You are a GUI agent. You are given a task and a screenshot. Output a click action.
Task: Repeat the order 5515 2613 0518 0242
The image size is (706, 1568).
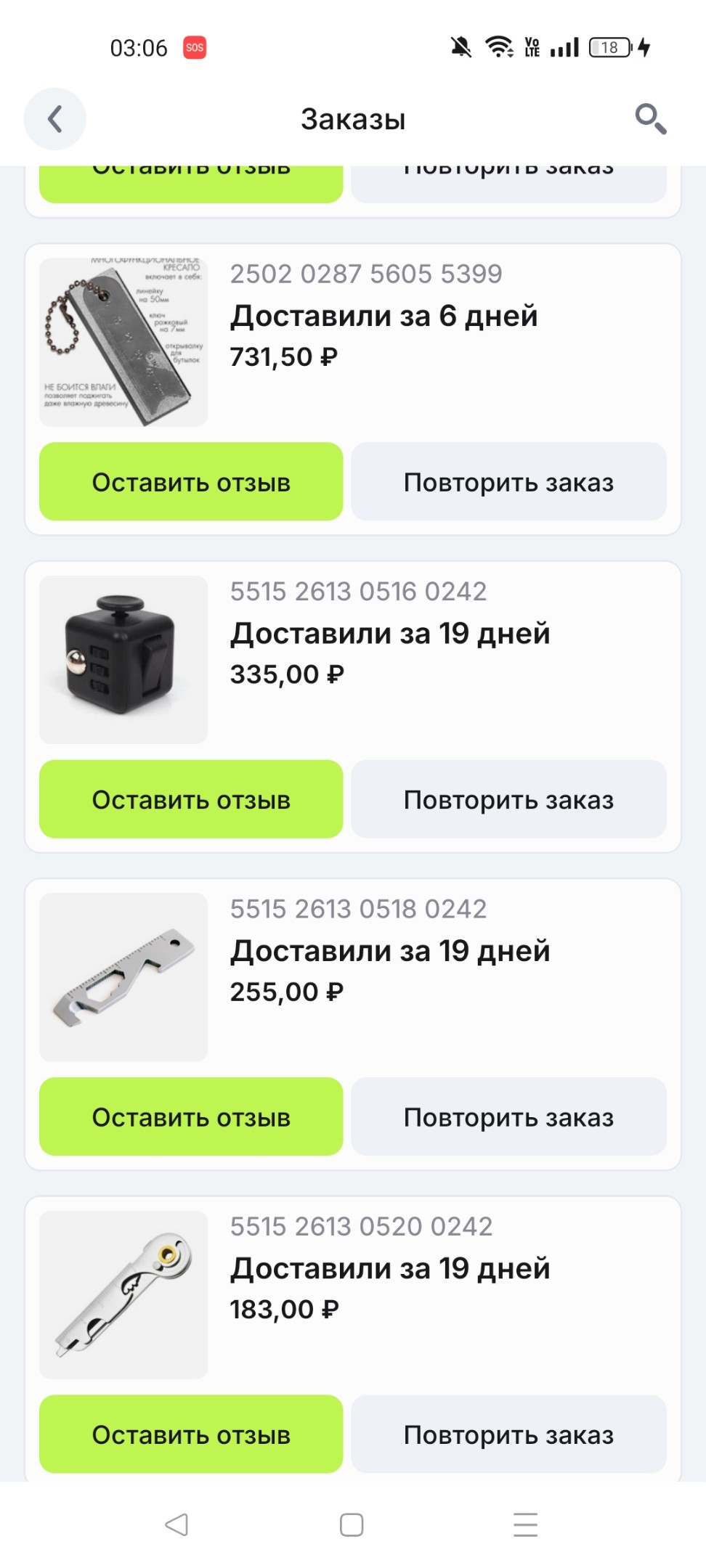click(x=508, y=1116)
